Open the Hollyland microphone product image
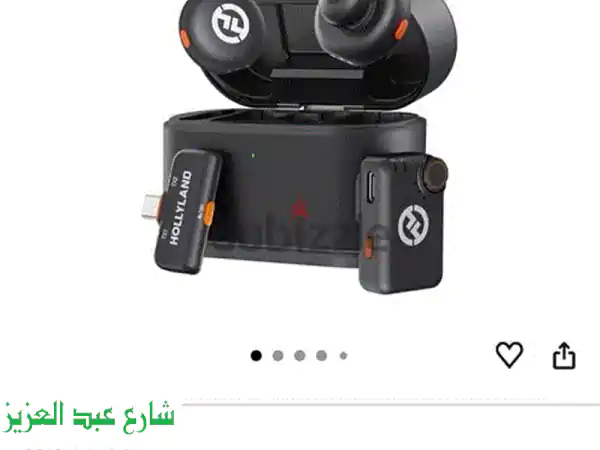600x450 pixels. pyautogui.click(x=300, y=160)
